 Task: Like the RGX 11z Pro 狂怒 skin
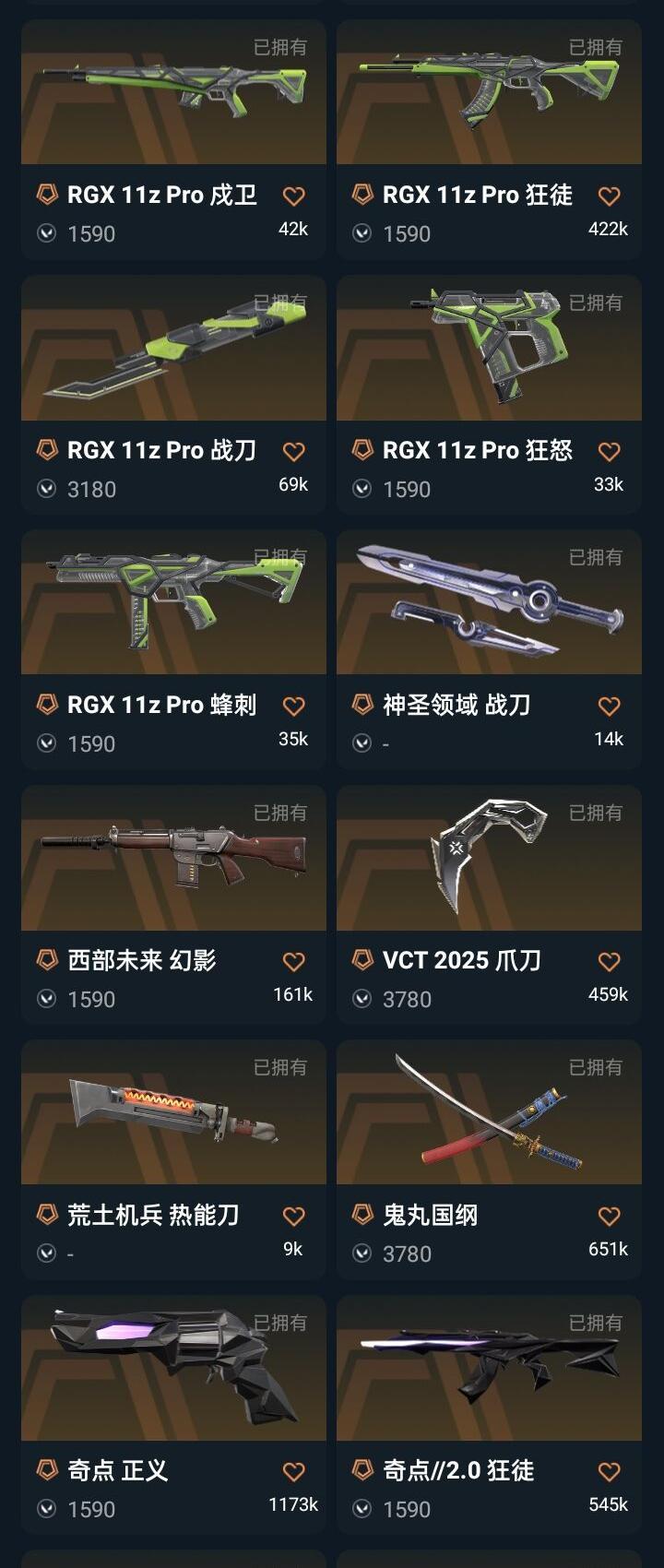(x=609, y=451)
